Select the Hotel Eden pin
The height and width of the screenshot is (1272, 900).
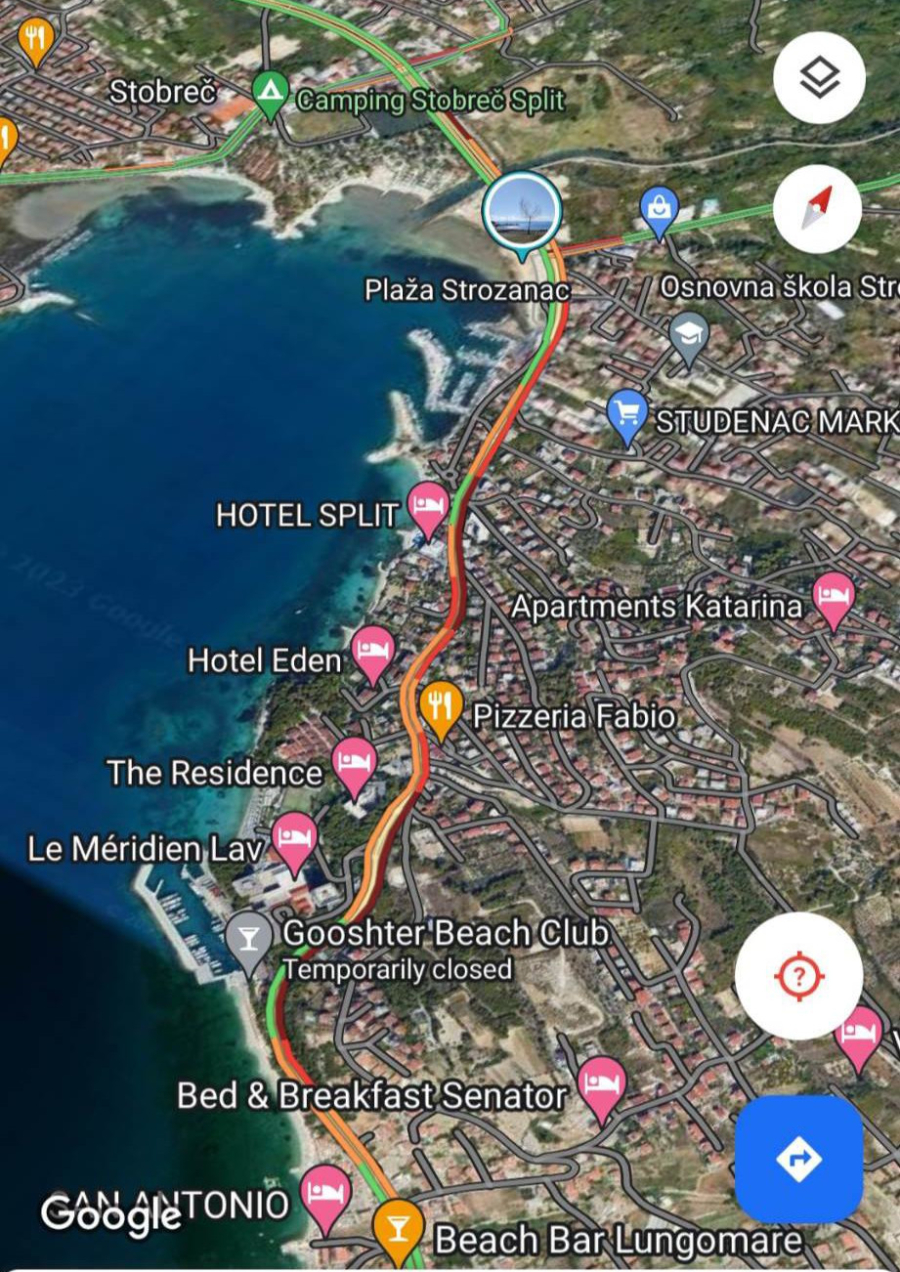point(372,652)
